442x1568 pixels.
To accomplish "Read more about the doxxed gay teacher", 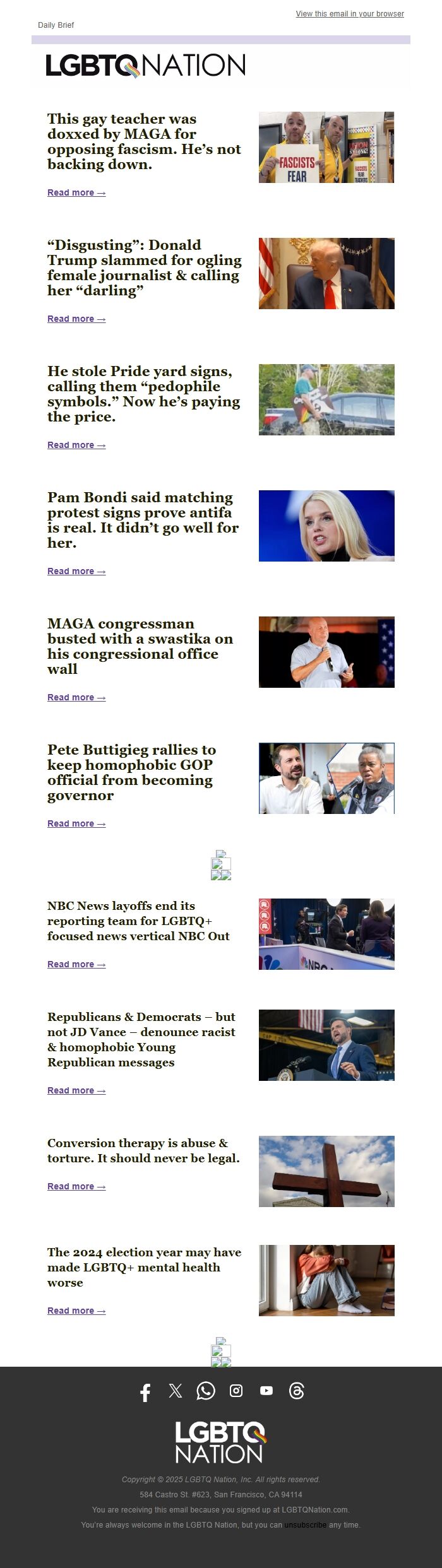I will [x=76, y=193].
